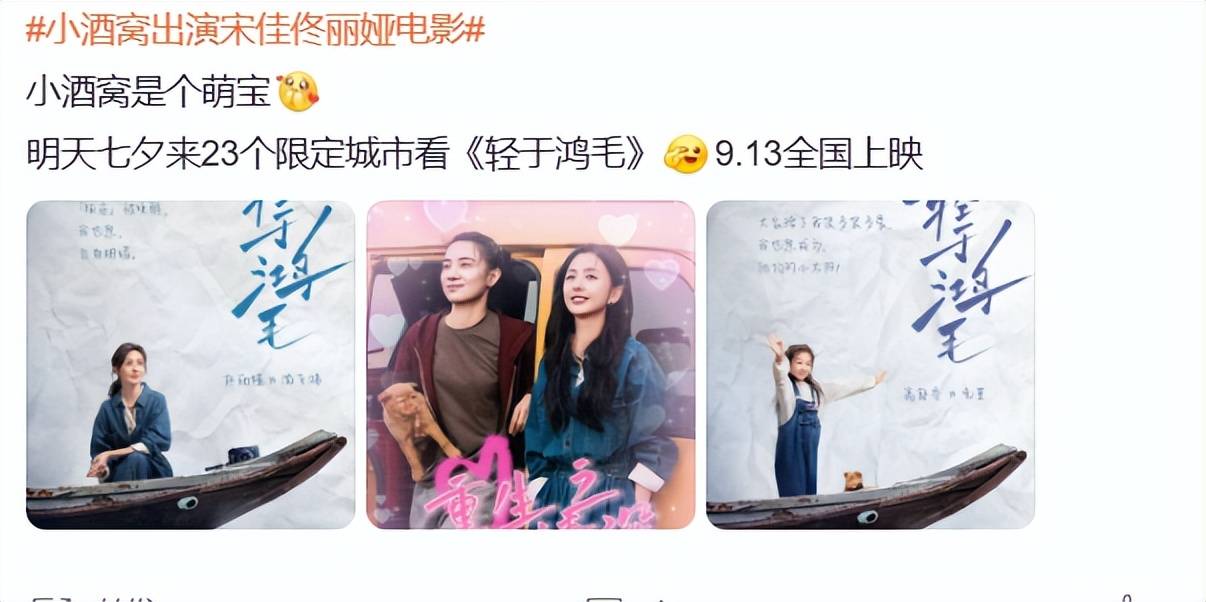1206x602 pixels.
Task: Enlarge the poster image of the little girl waving on the boat
Action: point(870,365)
